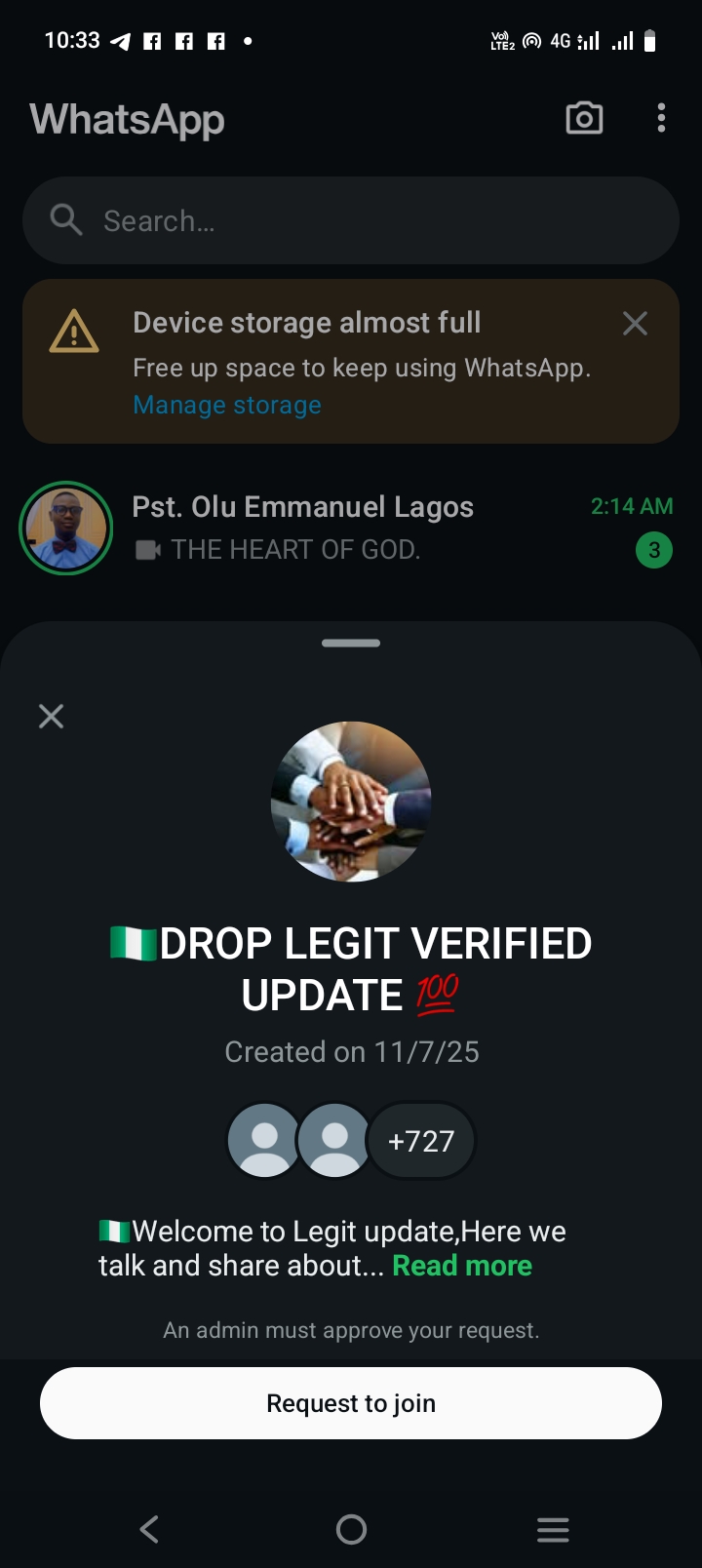Tap Request to join the group
This screenshot has height=1568, width=702.
(351, 1403)
